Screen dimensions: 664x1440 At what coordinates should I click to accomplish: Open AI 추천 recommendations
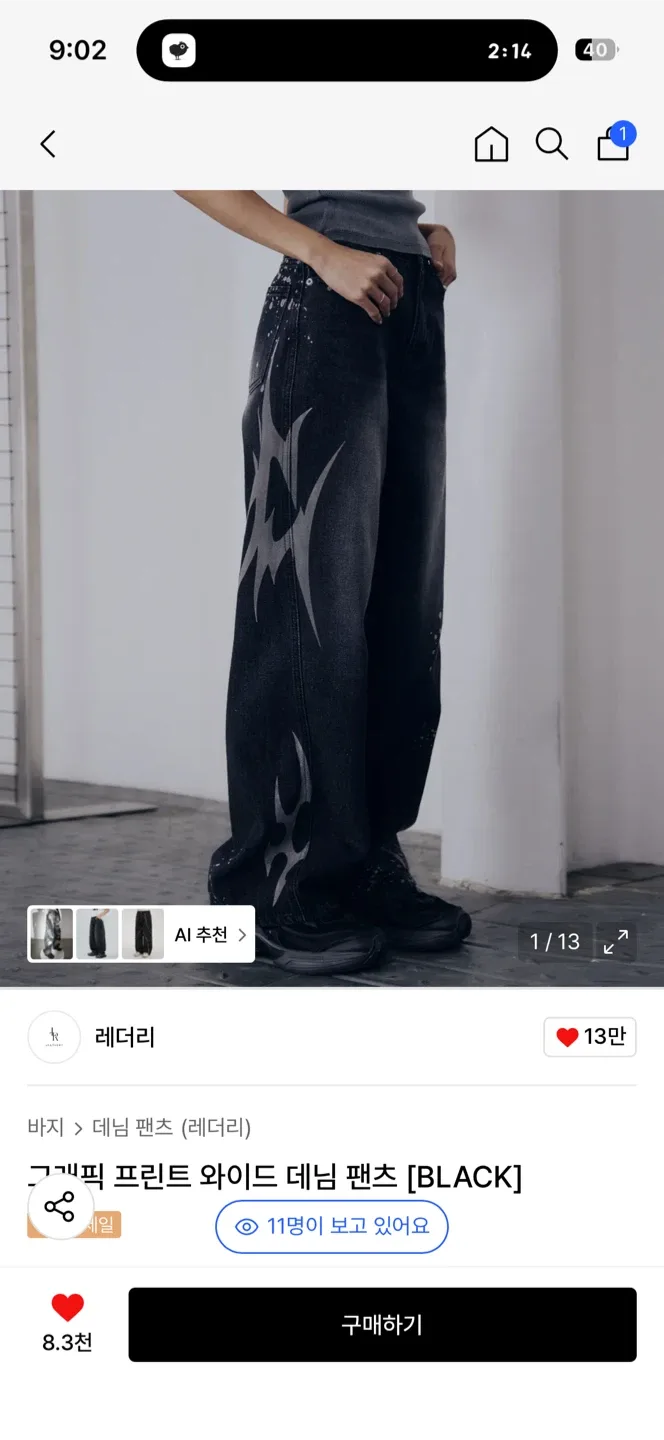pos(210,935)
